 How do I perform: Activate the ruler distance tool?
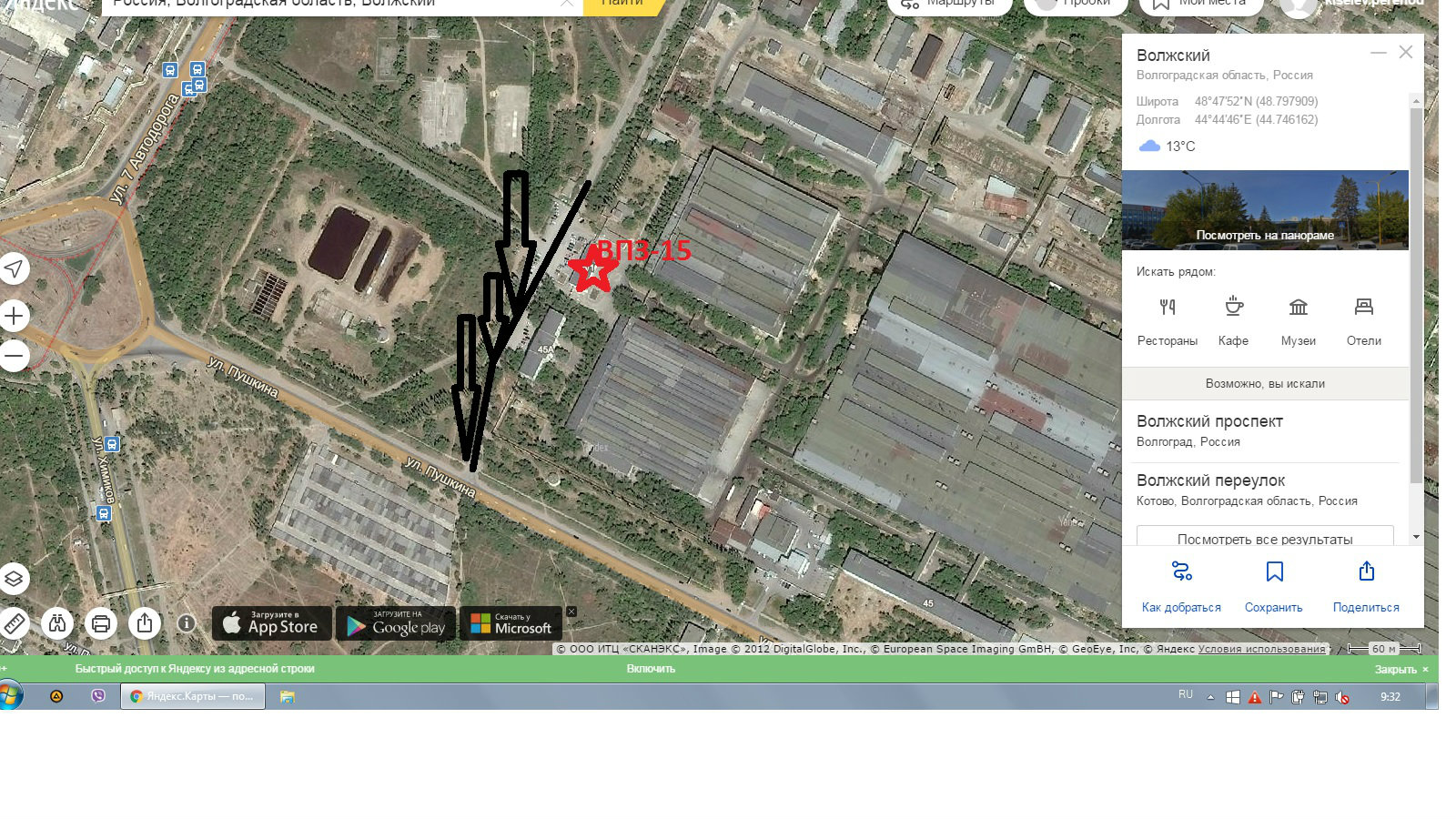click(x=14, y=623)
